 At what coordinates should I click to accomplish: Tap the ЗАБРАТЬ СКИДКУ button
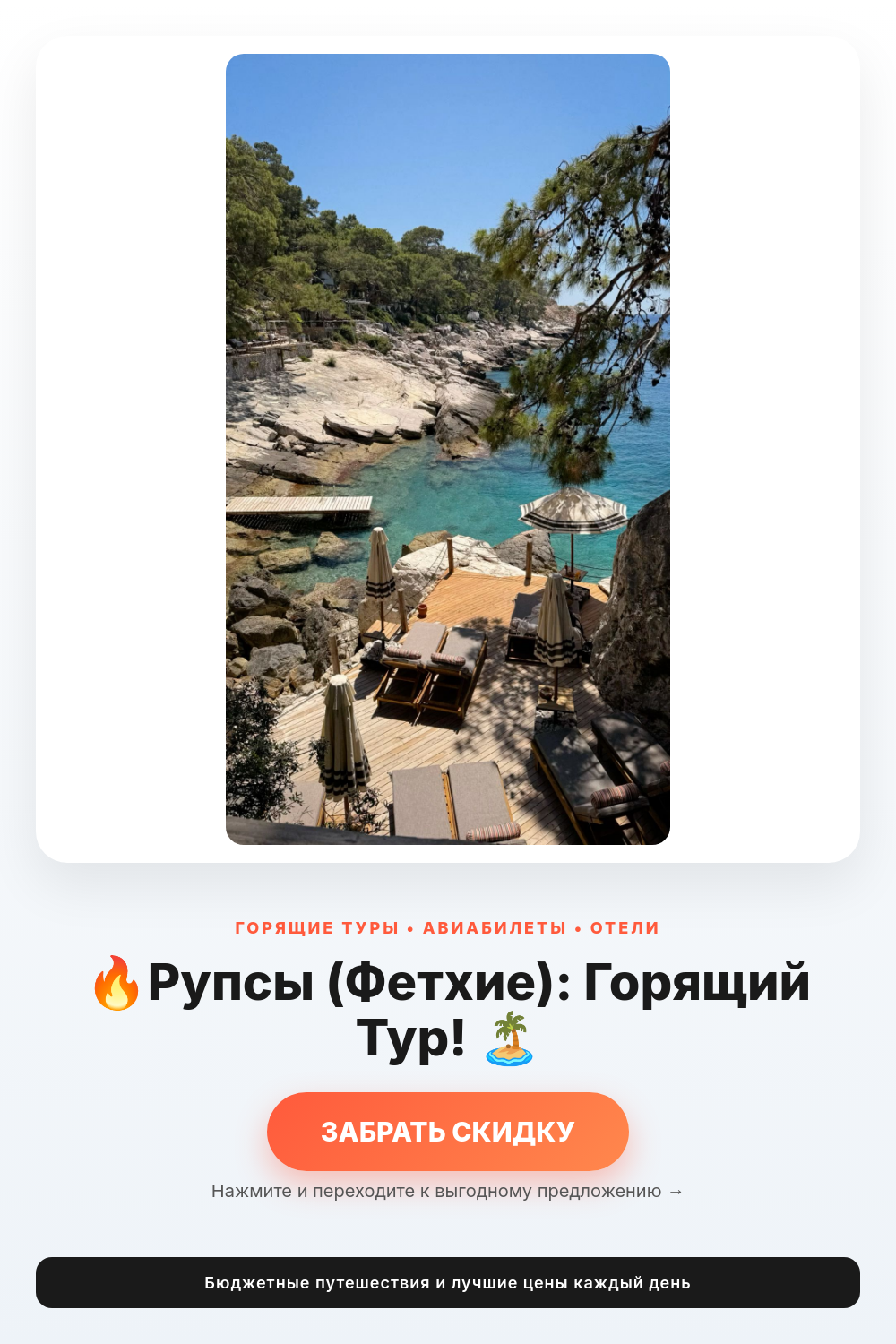pyautogui.click(x=448, y=1132)
